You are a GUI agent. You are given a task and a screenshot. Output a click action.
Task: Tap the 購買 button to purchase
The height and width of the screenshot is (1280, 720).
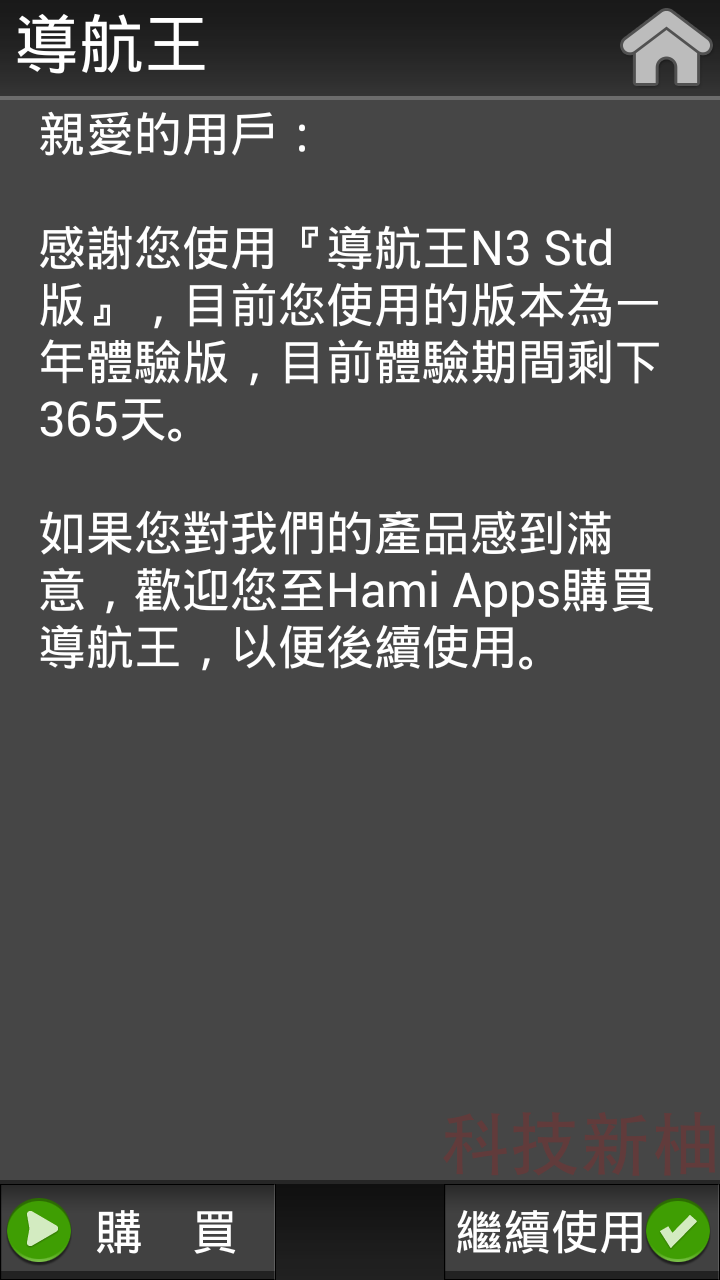pyautogui.click(x=137, y=1231)
